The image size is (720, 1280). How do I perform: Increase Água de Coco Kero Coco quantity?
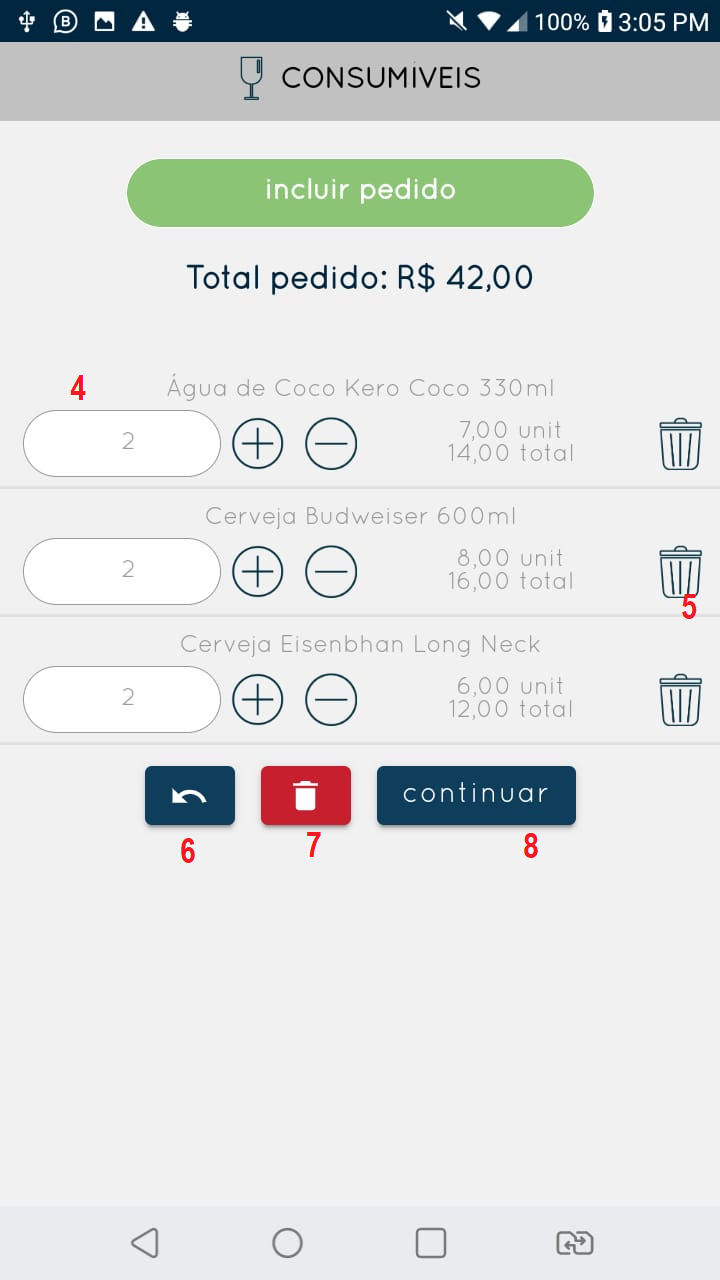[258, 443]
